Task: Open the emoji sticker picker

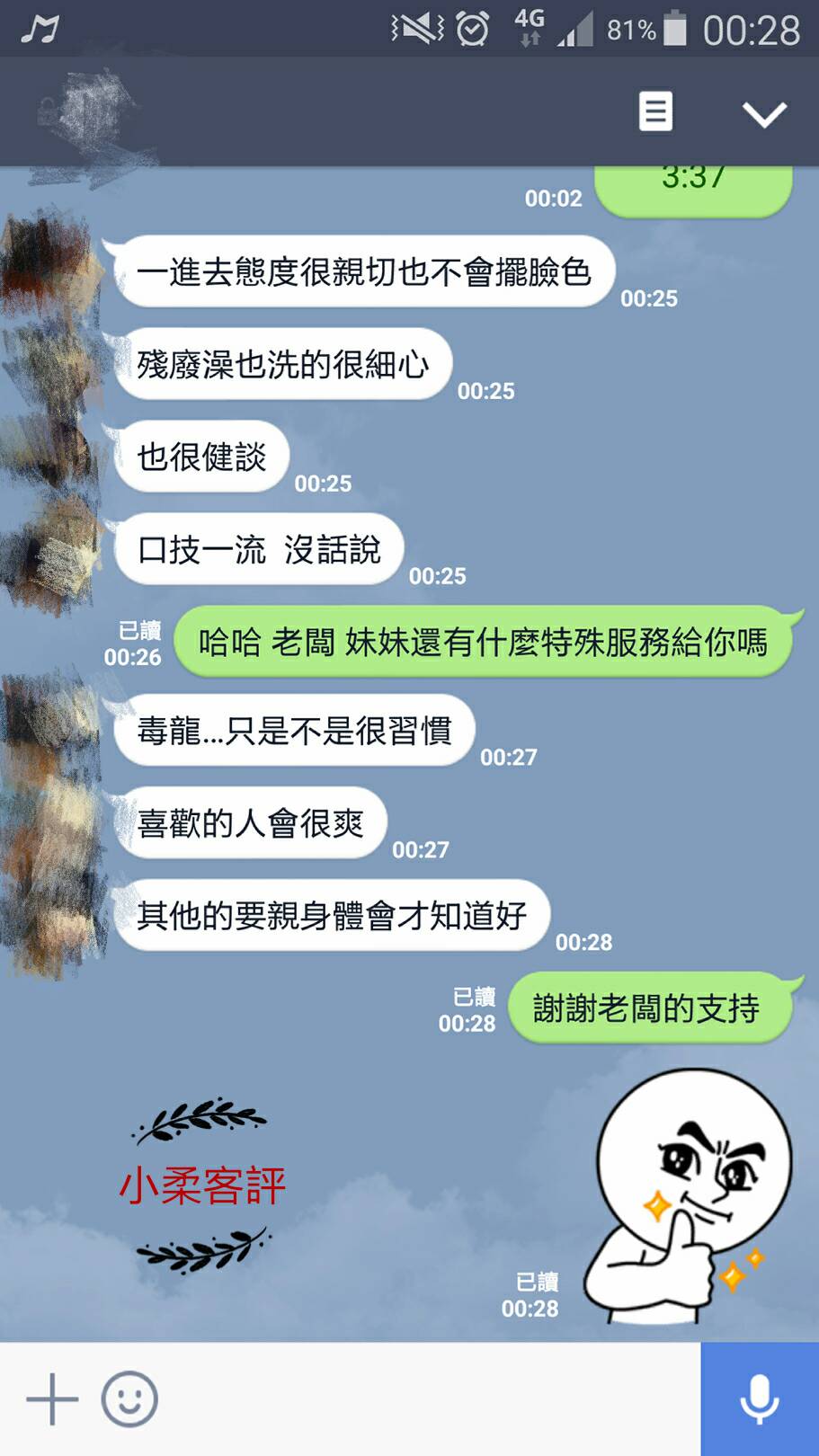Action: click(x=129, y=1398)
